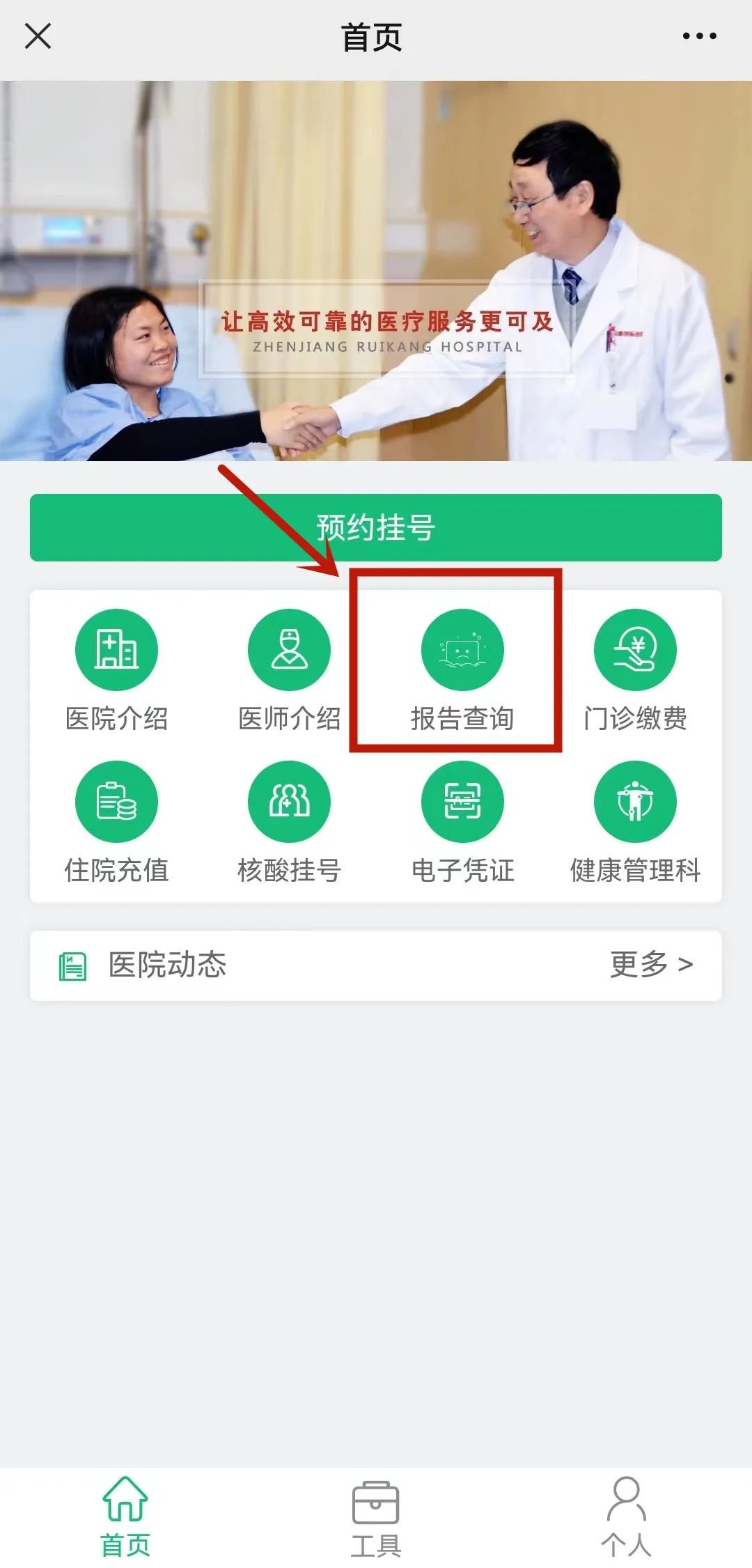Open 门诊缴费 outpatient payment

[634, 670]
